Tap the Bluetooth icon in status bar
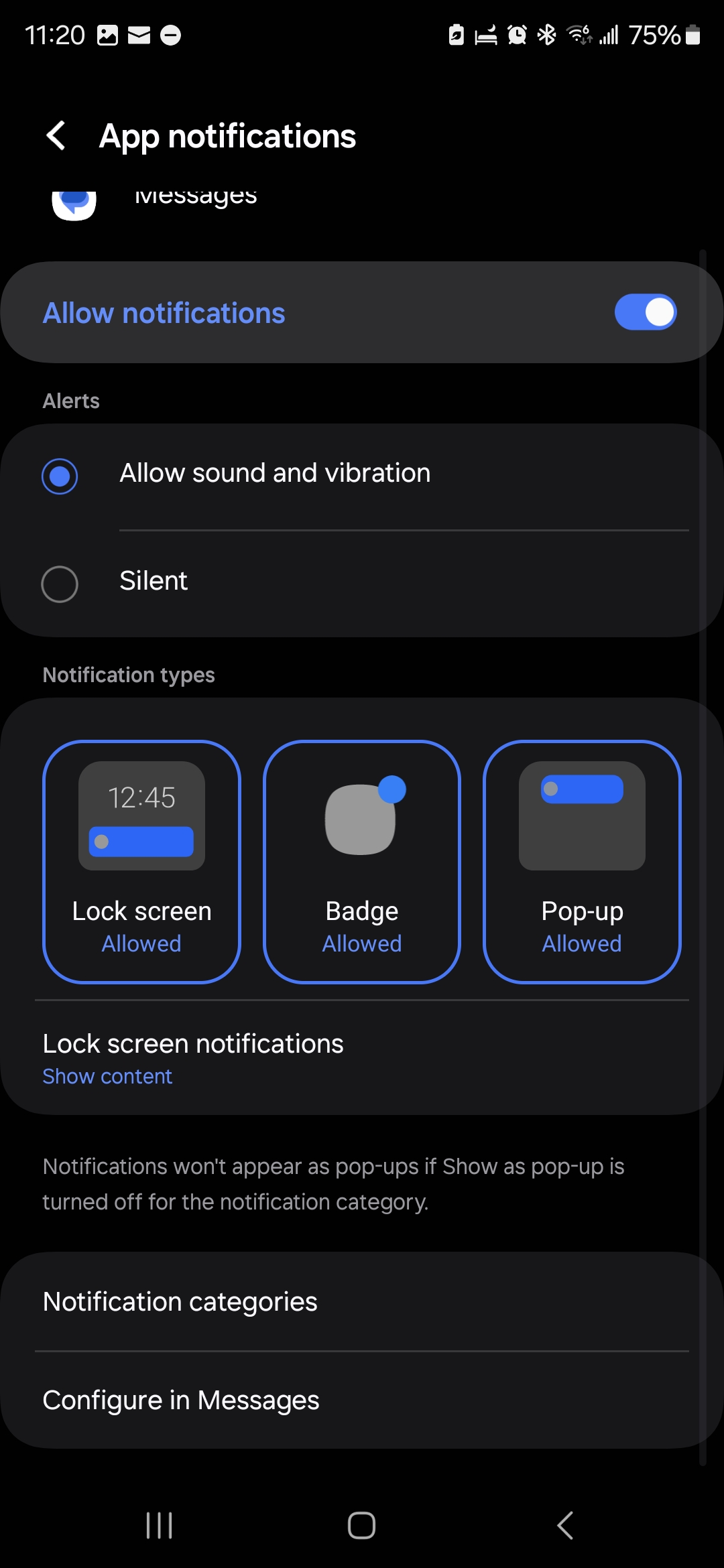The width and height of the screenshot is (724, 1568). pos(546,35)
